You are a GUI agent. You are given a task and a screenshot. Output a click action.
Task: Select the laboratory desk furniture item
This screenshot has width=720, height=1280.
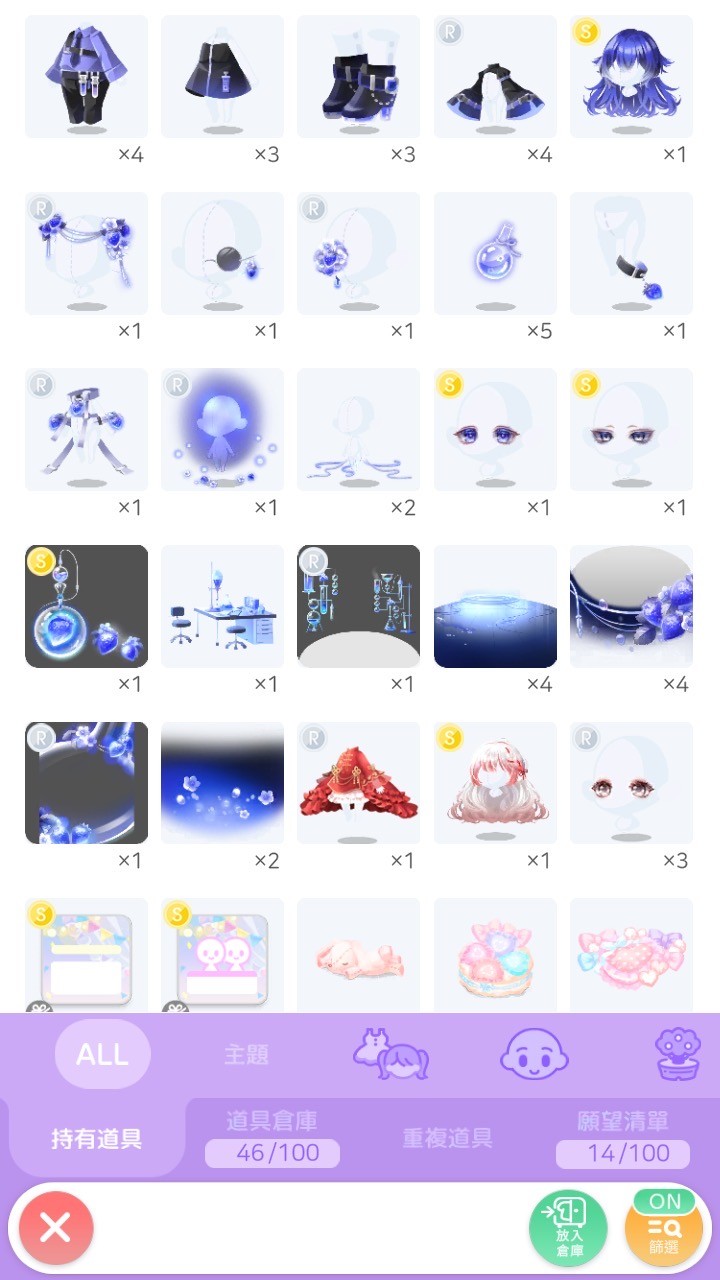(x=222, y=606)
